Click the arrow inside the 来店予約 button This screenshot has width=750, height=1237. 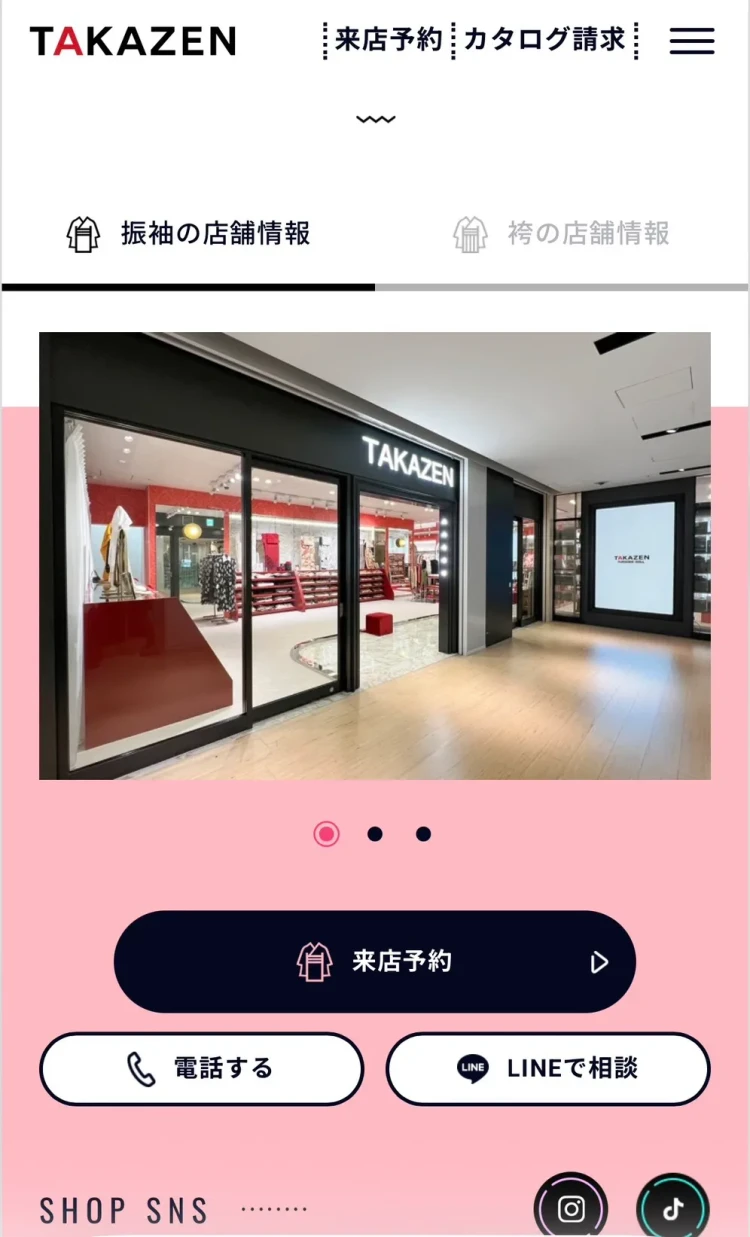point(599,961)
